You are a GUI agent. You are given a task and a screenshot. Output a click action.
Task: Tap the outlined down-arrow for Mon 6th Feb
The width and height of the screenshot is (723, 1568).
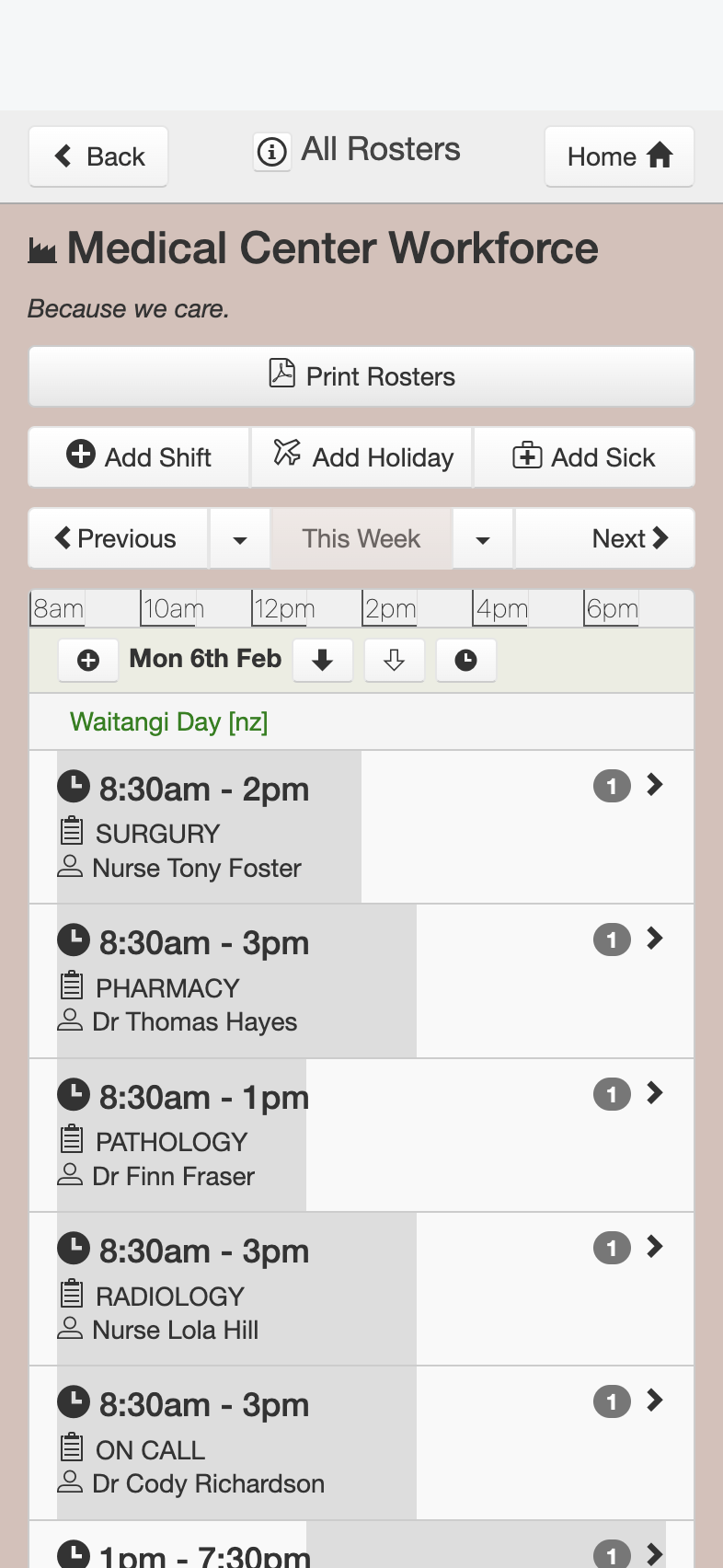click(395, 660)
